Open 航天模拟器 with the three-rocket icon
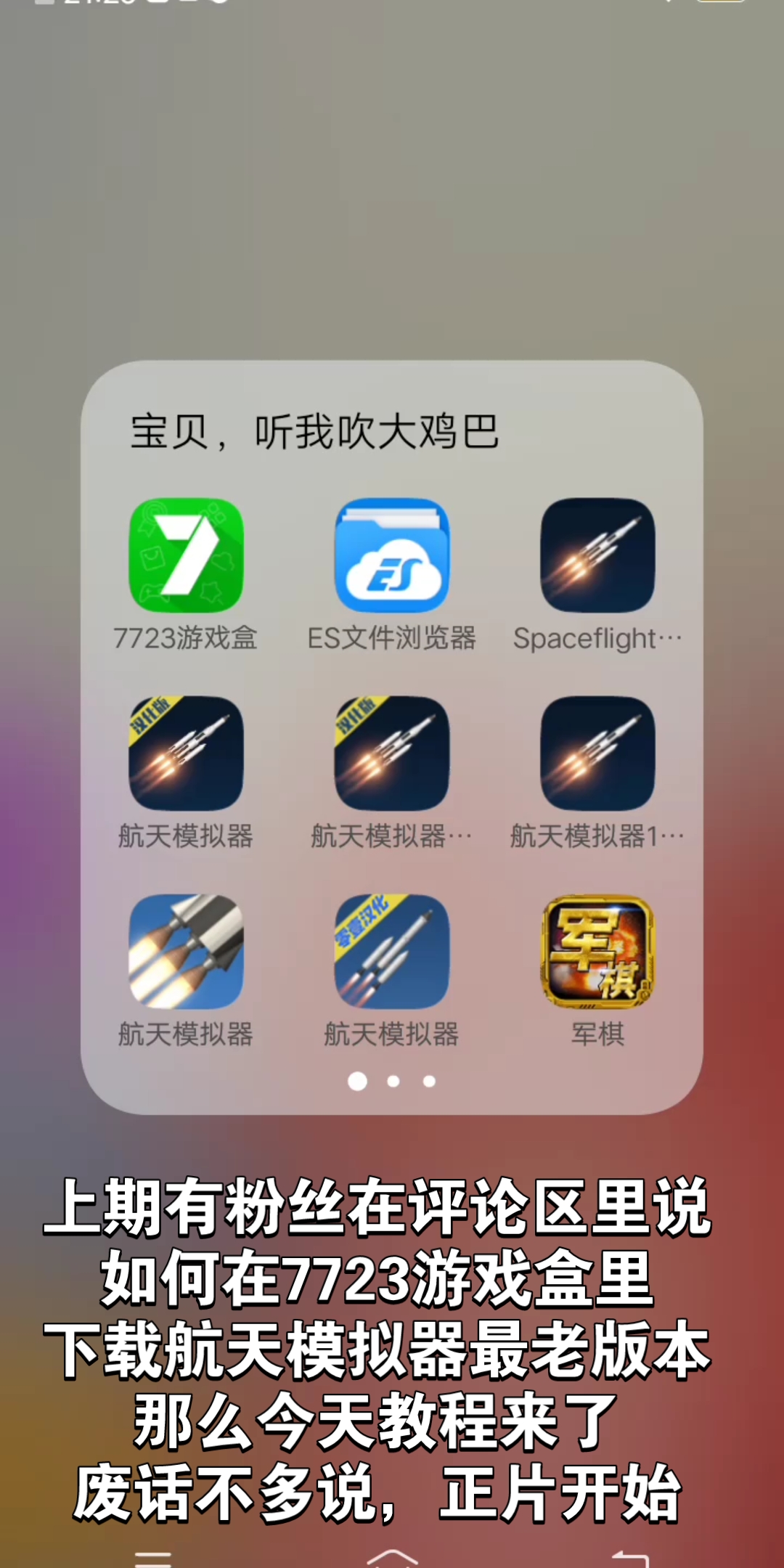784x1568 pixels. (186, 952)
